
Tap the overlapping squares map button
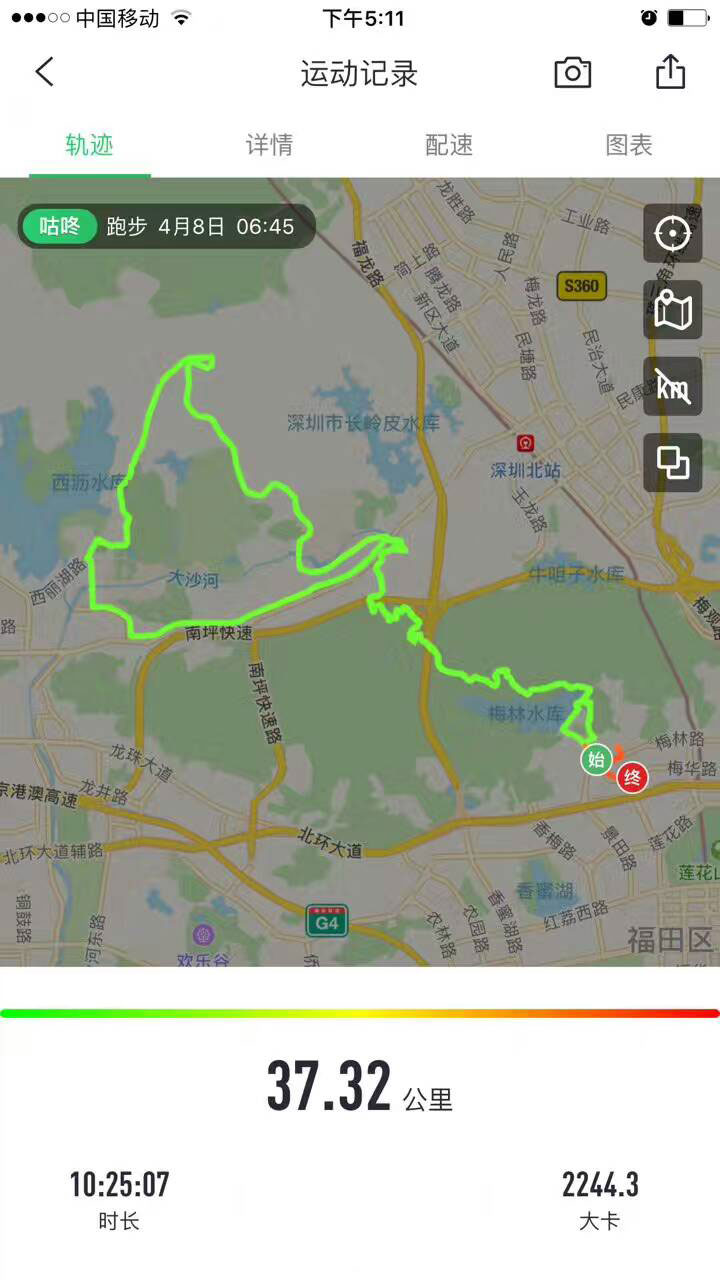point(672,462)
